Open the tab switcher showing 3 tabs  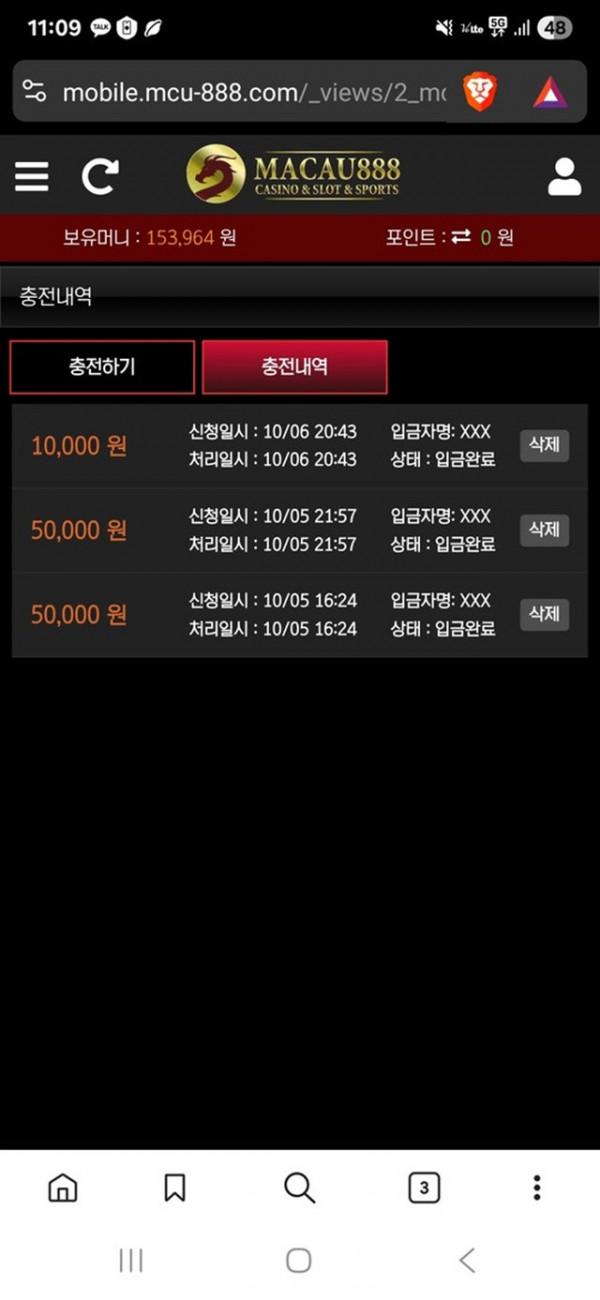pyautogui.click(x=424, y=1187)
